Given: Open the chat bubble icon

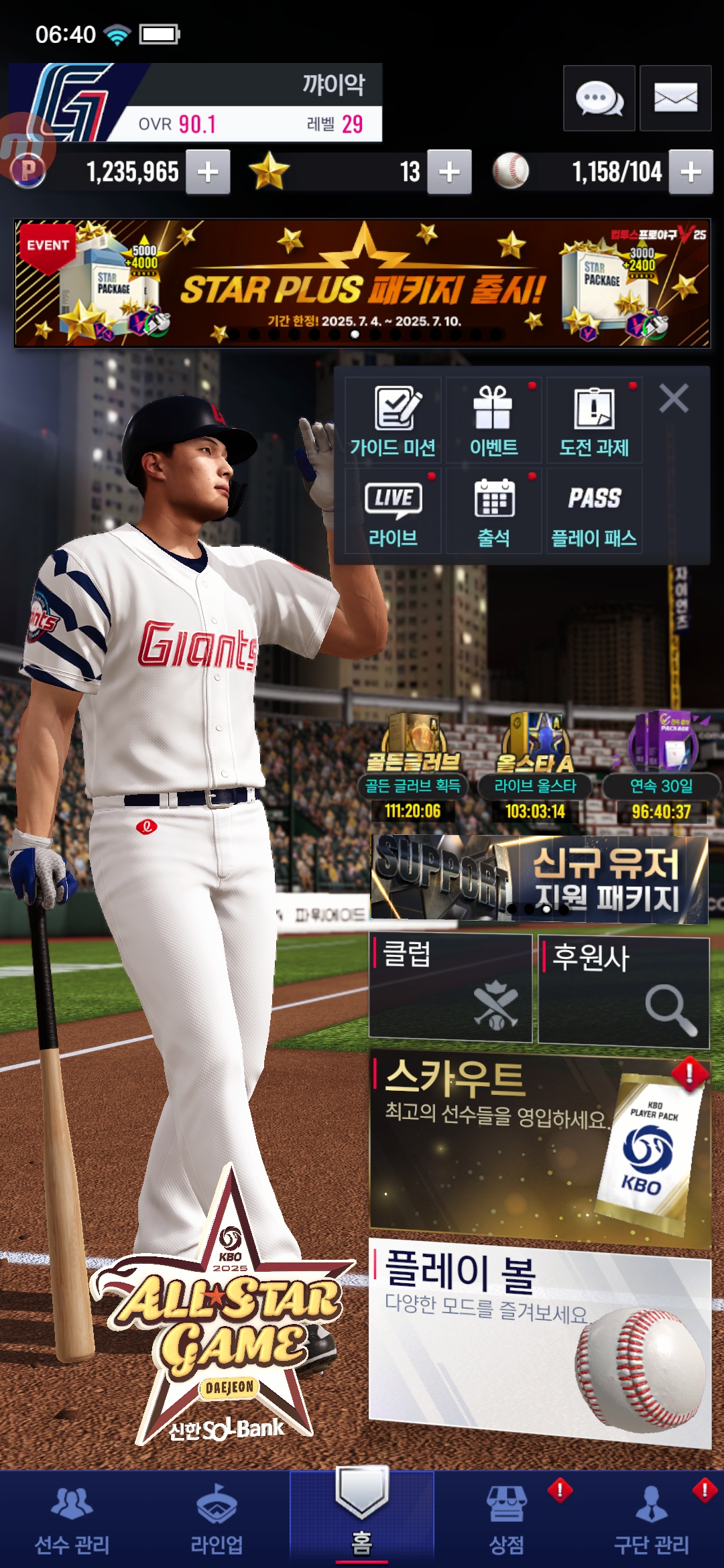Looking at the screenshot, I should [x=599, y=99].
